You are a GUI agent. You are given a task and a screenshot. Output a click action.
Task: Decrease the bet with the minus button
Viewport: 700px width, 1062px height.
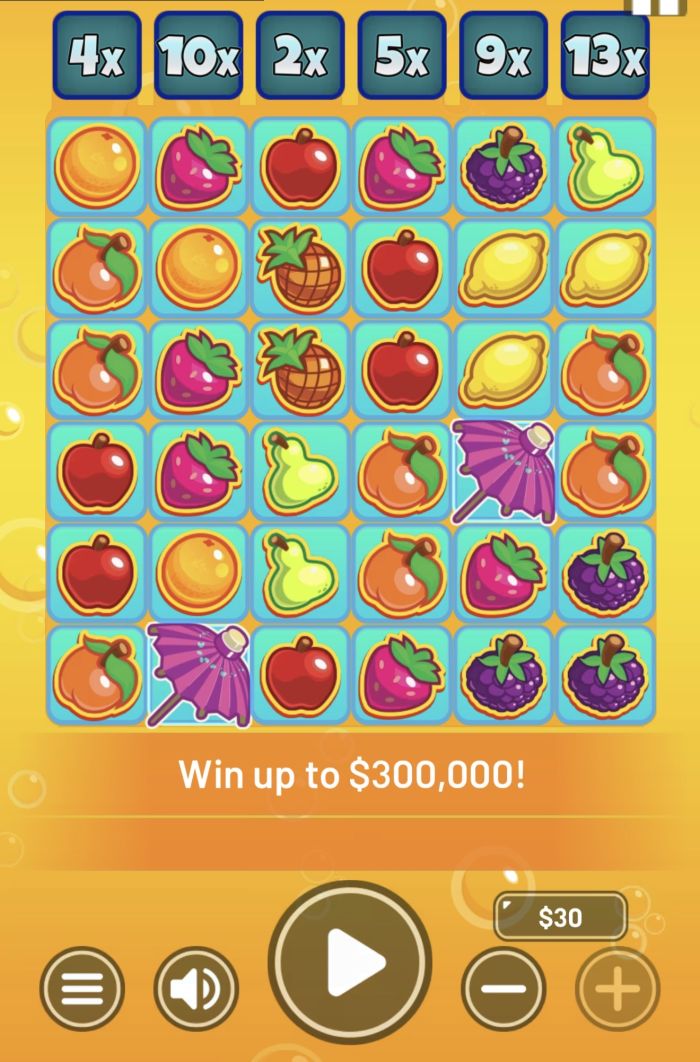click(x=503, y=989)
